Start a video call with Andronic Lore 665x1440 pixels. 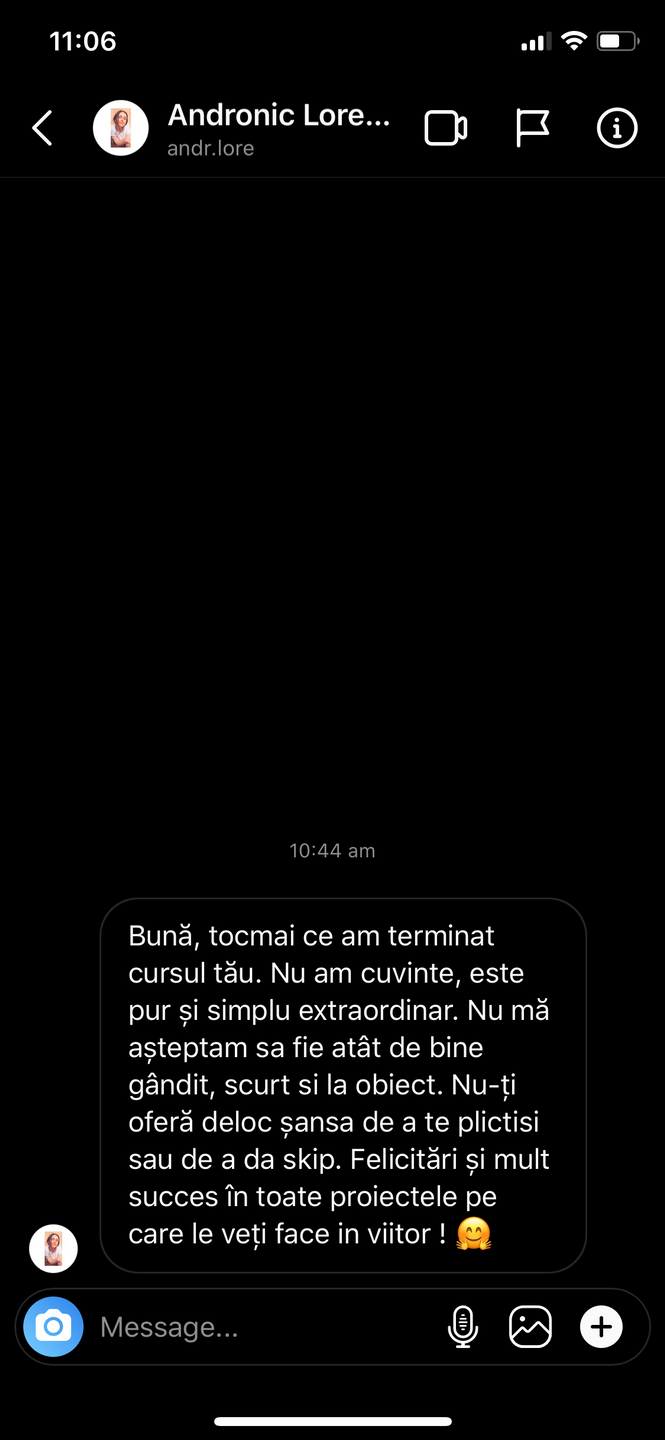(x=446, y=129)
